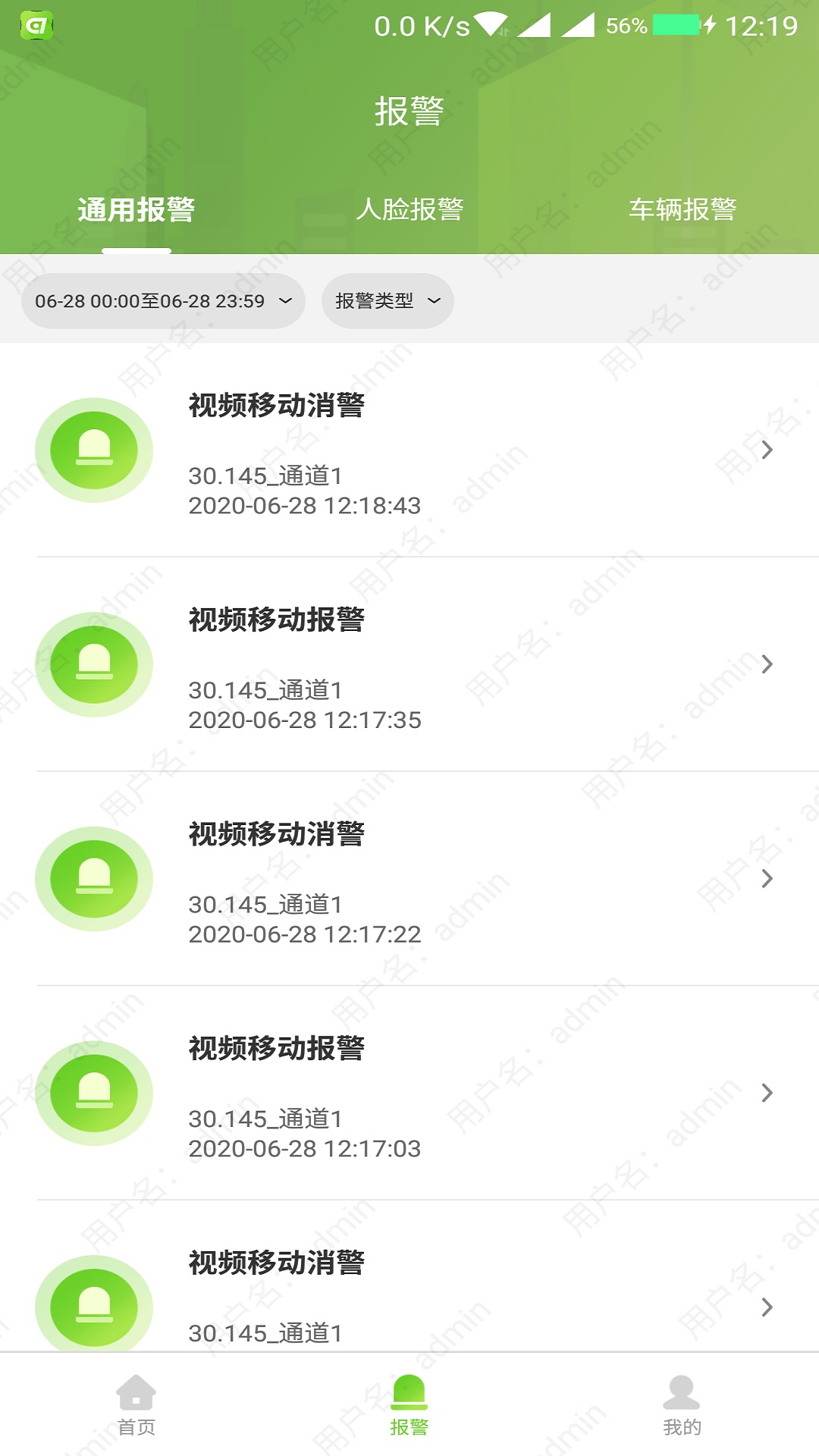Switch to the 人脸报警 tab
The height and width of the screenshot is (1456, 819).
(x=409, y=209)
